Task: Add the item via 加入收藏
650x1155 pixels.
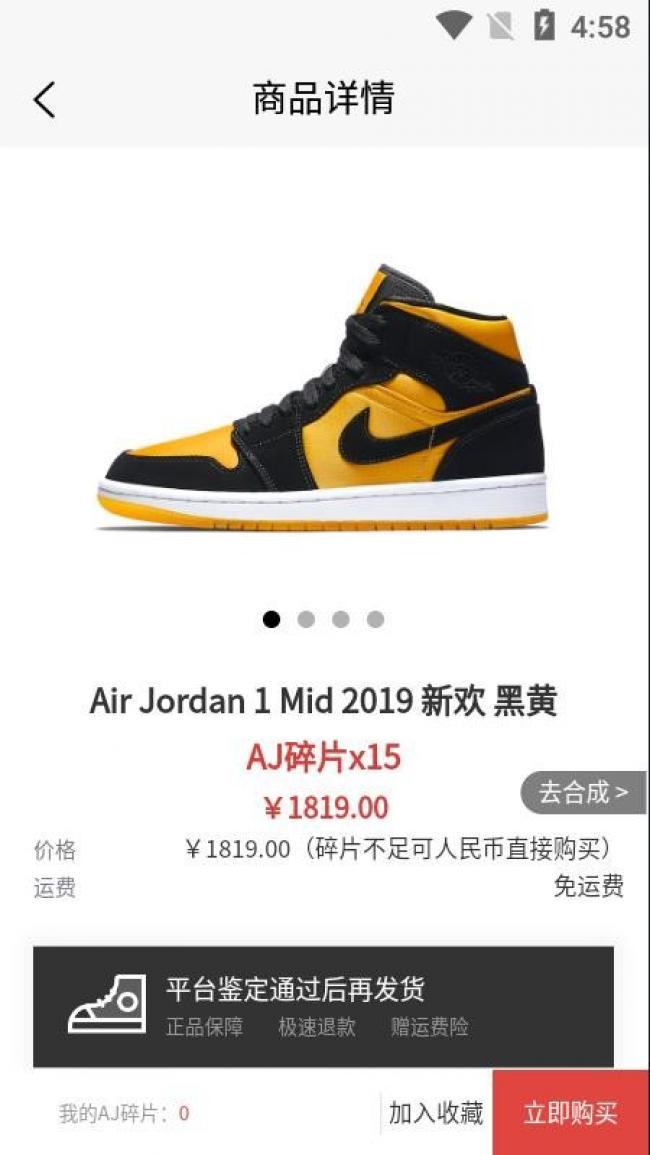Action: click(436, 1112)
